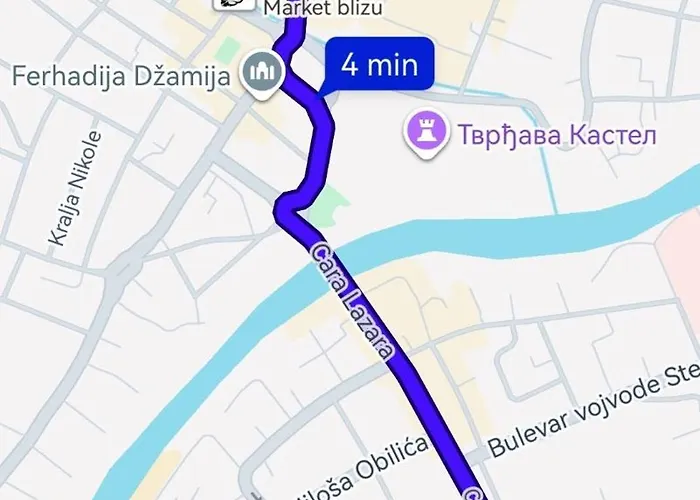The width and height of the screenshot is (700, 500).
Task: Select the Ferhadija Džamija map marker
Action: [264, 71]
